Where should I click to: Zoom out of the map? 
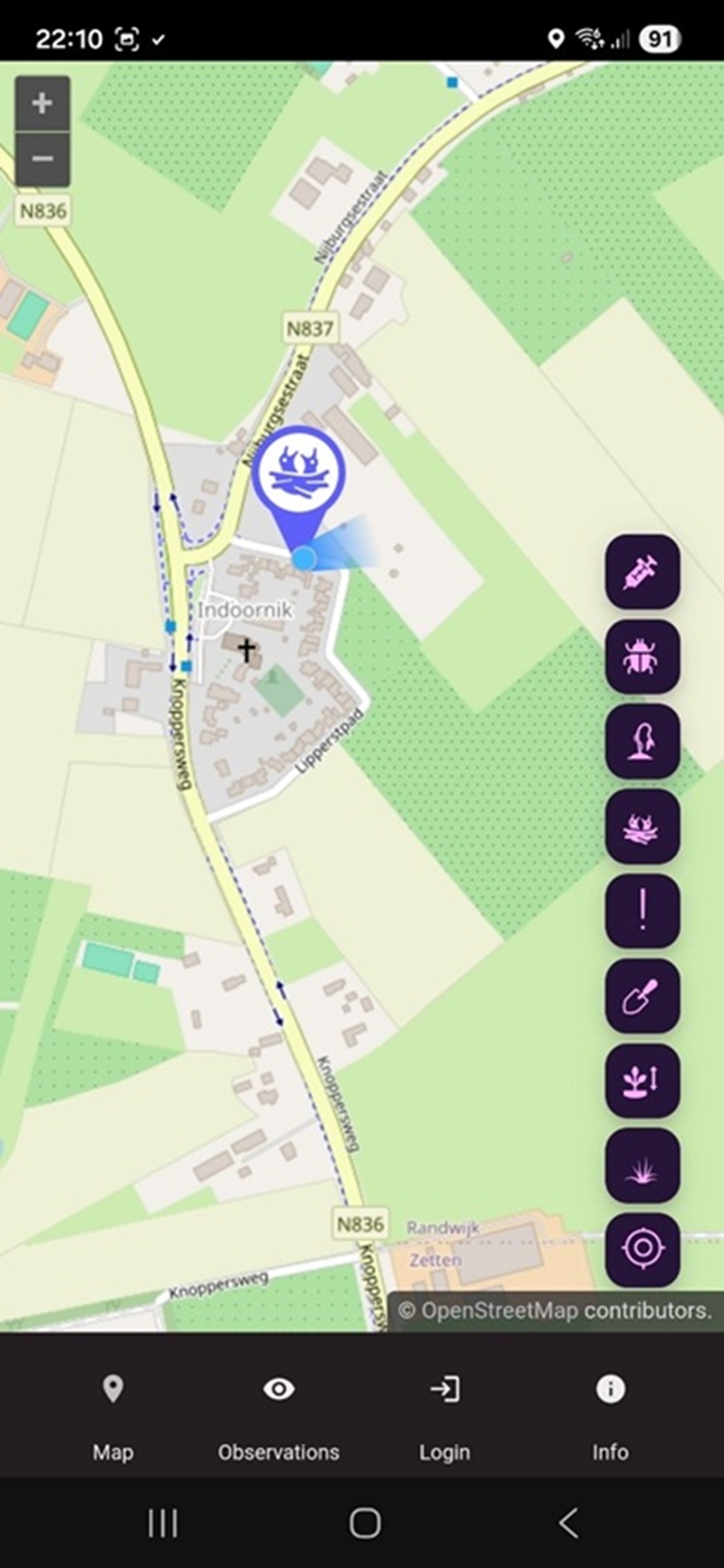pos(42,159)
